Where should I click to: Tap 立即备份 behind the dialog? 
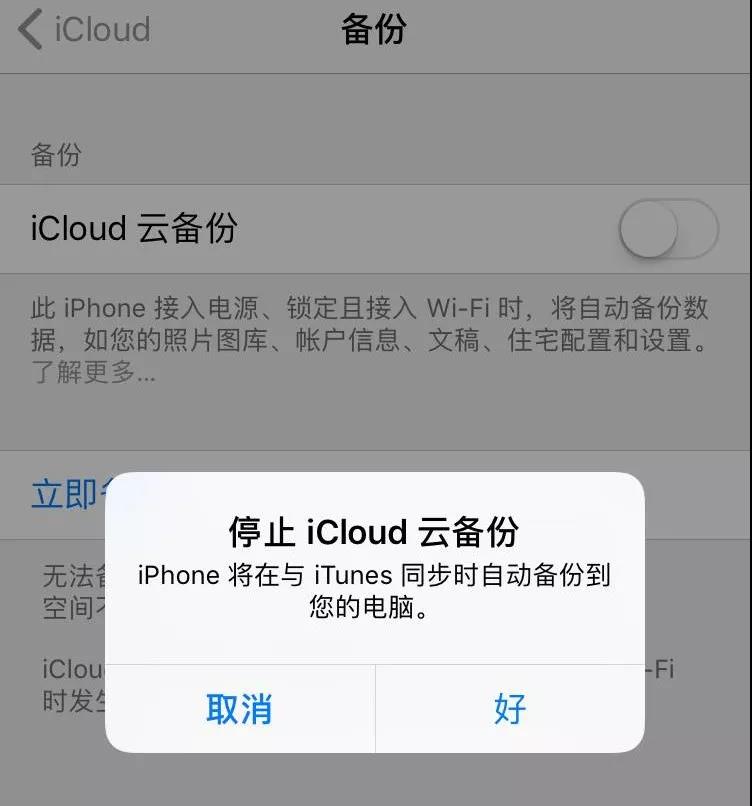point(65,494)
